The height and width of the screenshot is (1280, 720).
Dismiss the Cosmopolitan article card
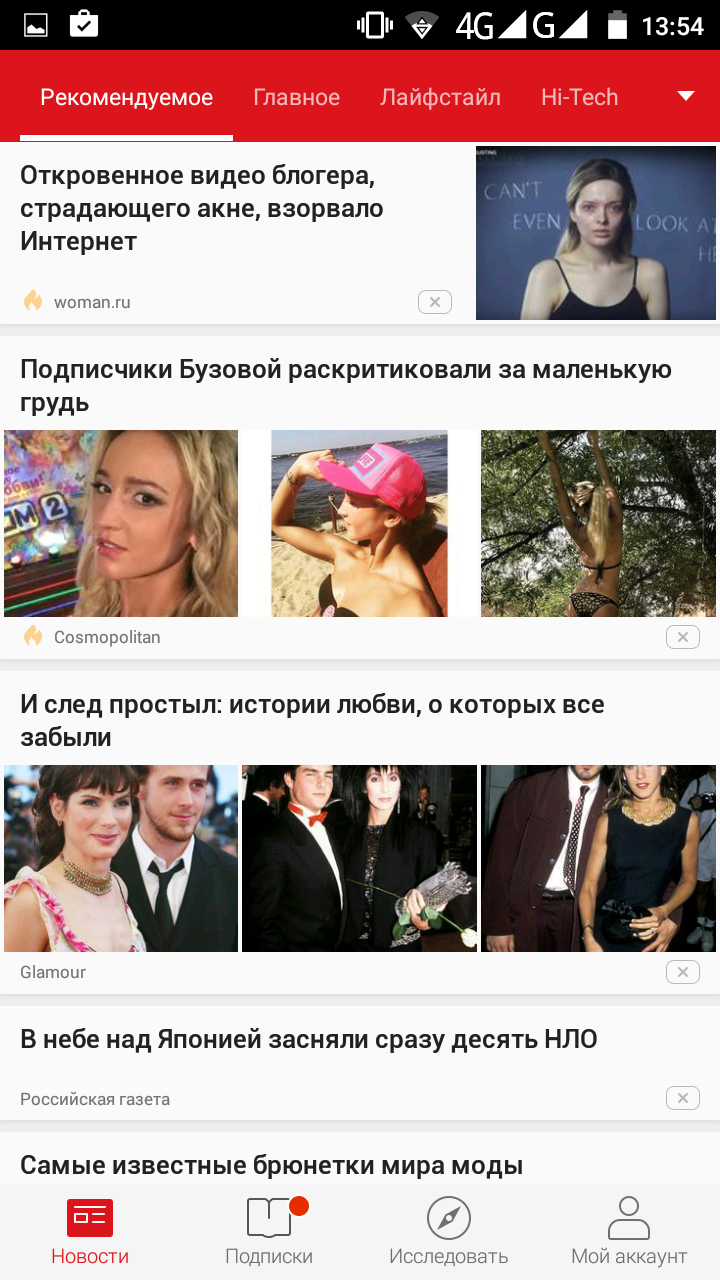pyautogui.click(x=683, y=637)
